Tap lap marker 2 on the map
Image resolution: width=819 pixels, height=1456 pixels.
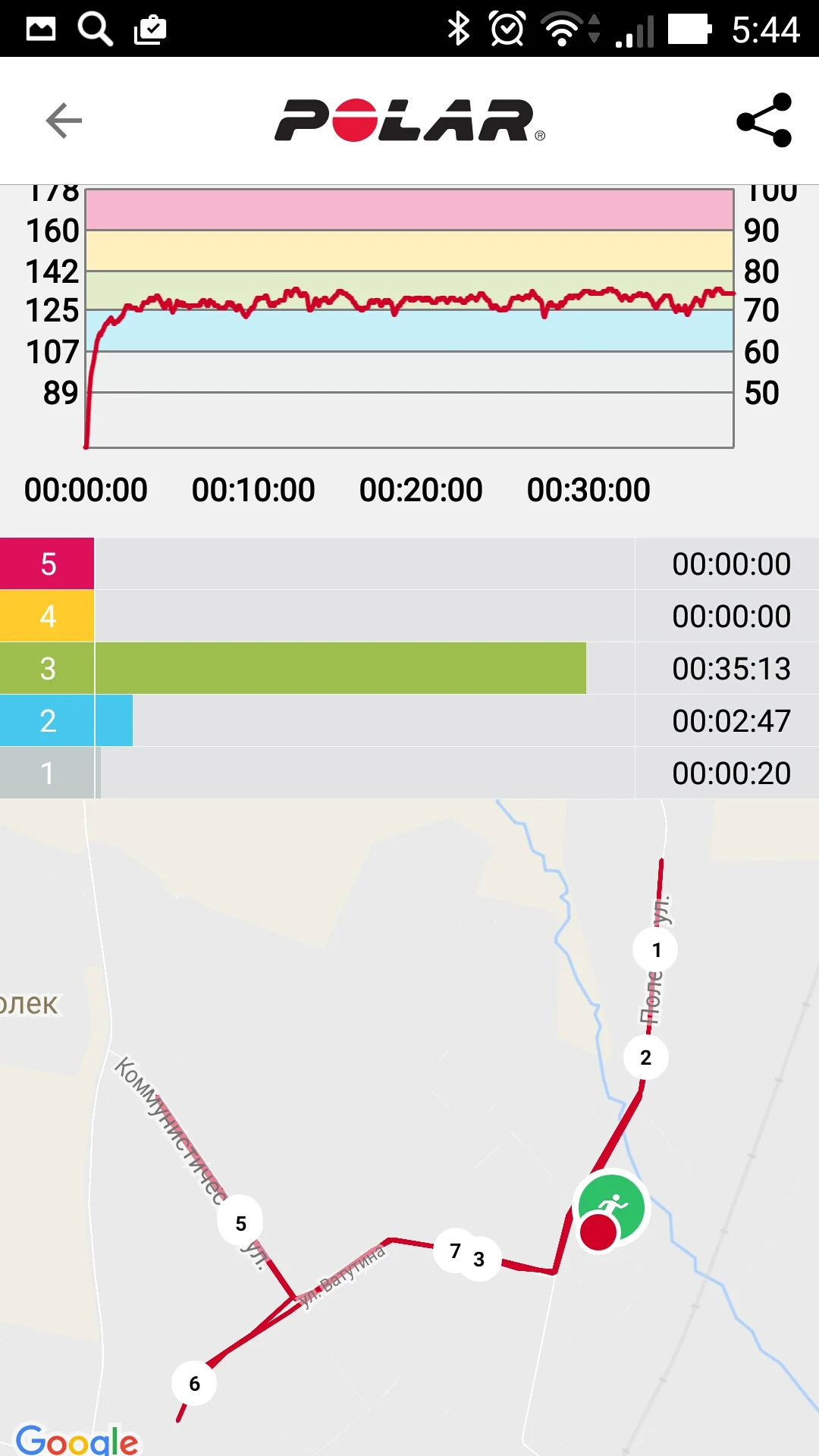pos(645,1057)
